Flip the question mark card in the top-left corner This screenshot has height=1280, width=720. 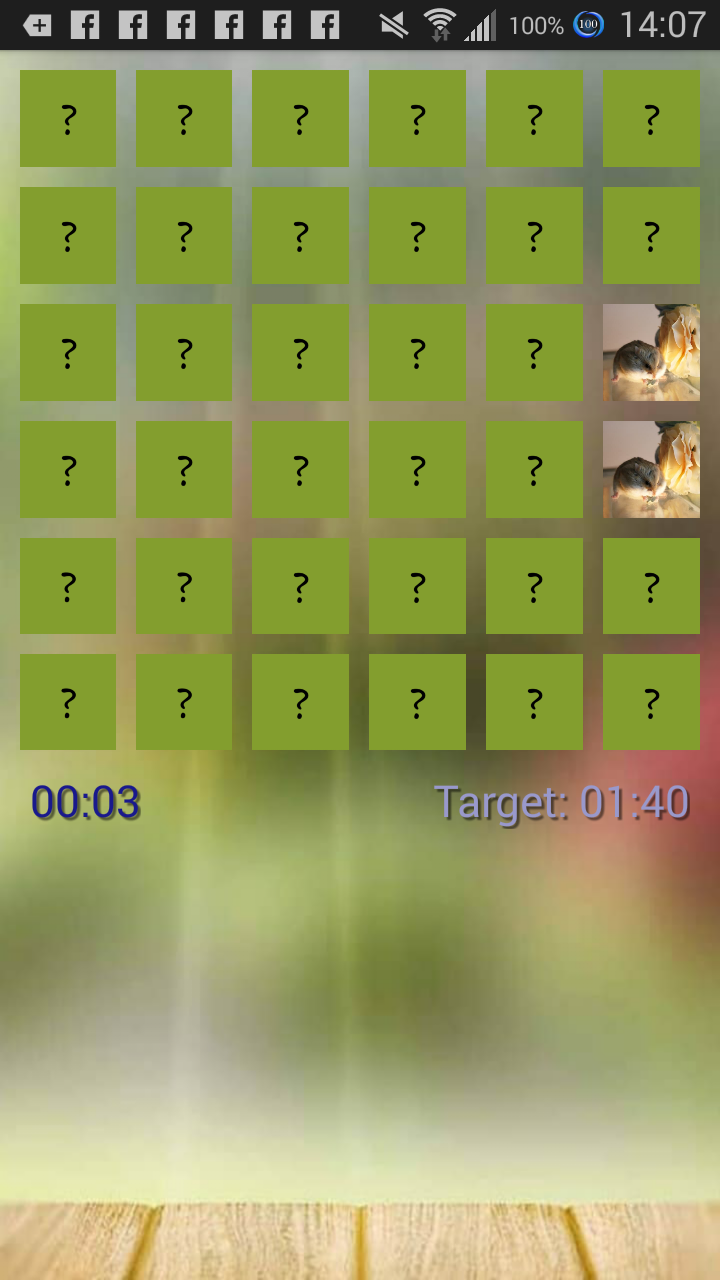67,117
